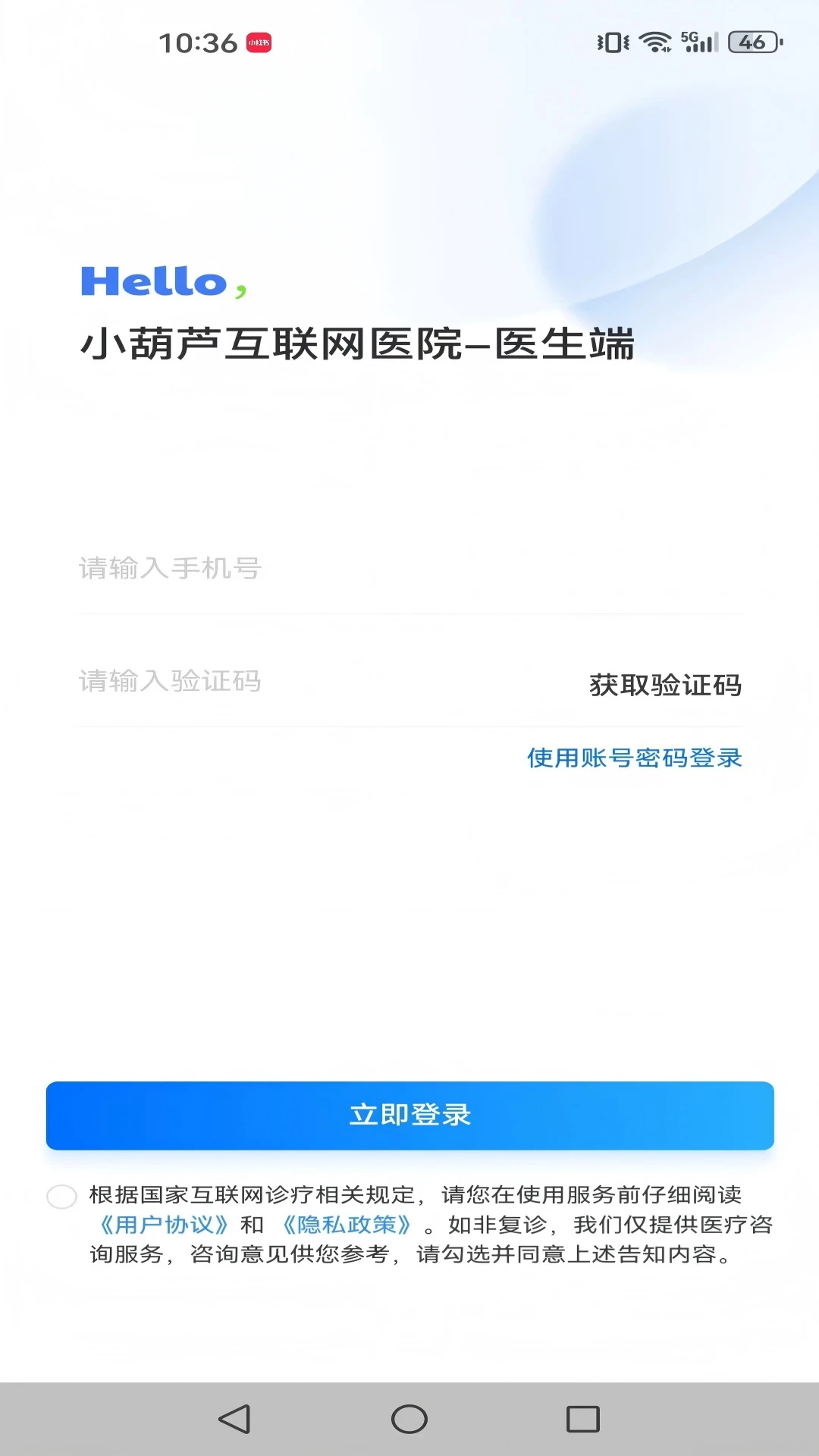Open the 《用户协议》 link

pos(164,1225)
